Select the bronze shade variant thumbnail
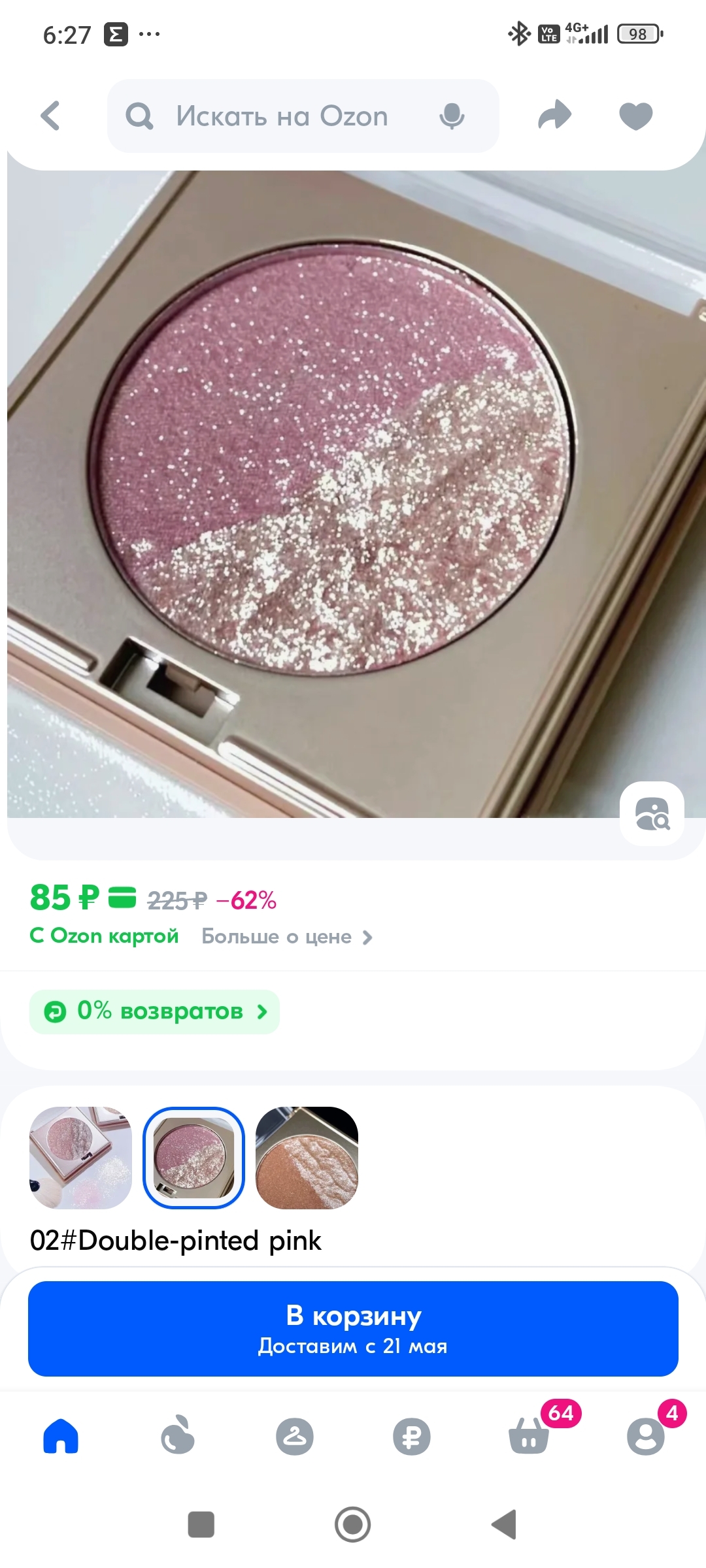Image resolution: width=706 pixels, height=1568 pixels. point(307,1158)
